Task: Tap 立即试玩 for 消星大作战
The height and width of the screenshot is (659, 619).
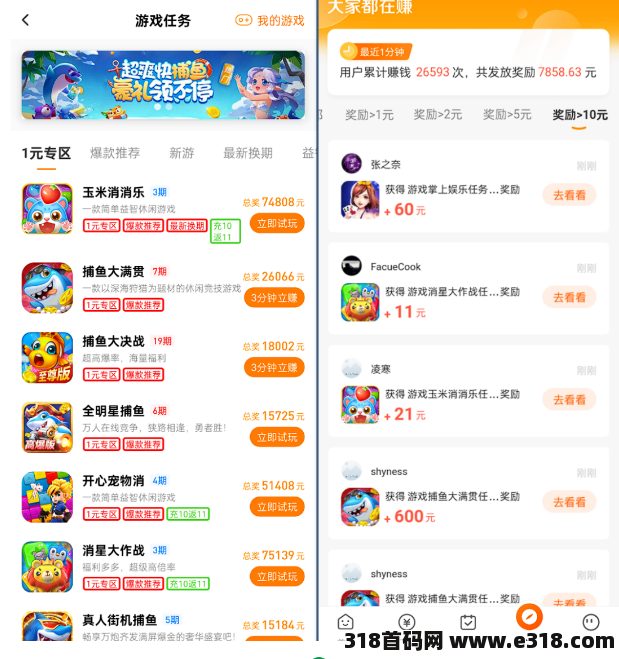Action: pyautogui.click(x=276, y=576)
